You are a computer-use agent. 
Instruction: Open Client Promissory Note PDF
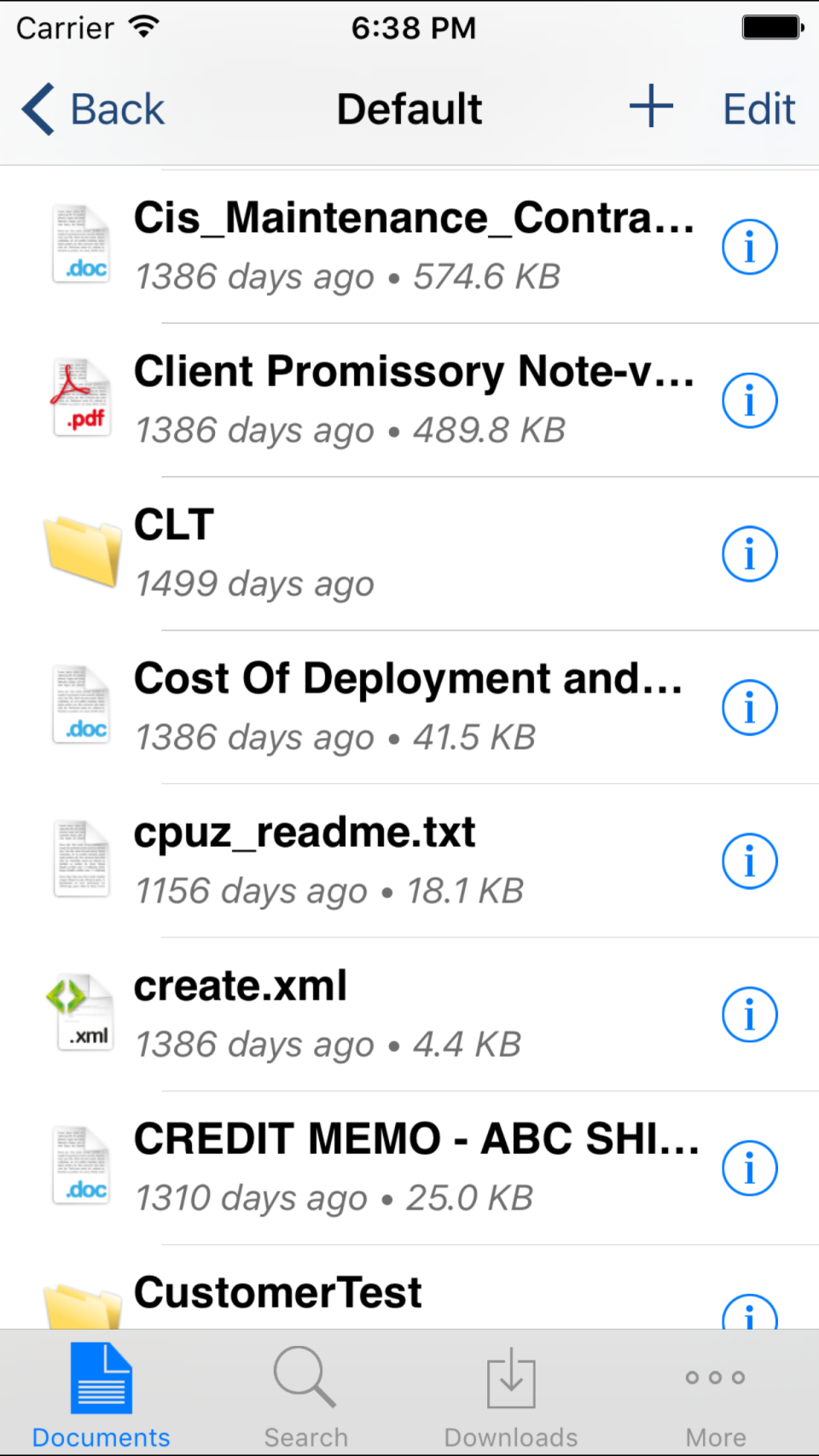tap(413, 399)
